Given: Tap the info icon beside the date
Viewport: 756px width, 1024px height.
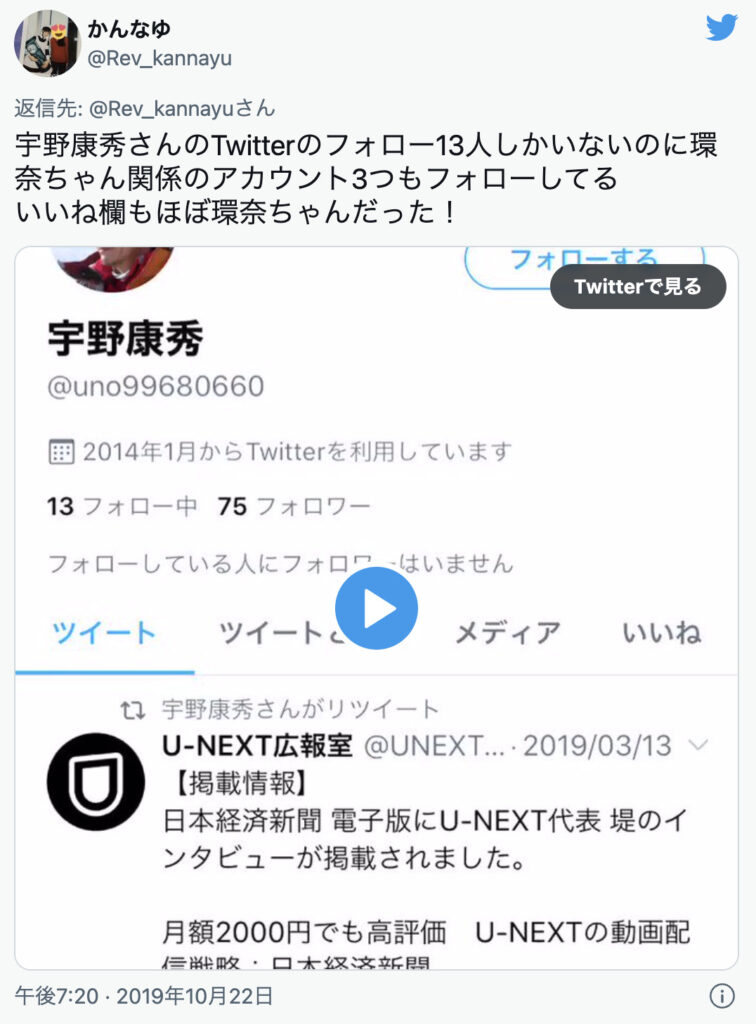Looking at the screenshot, I should click(x=721, y=996).
